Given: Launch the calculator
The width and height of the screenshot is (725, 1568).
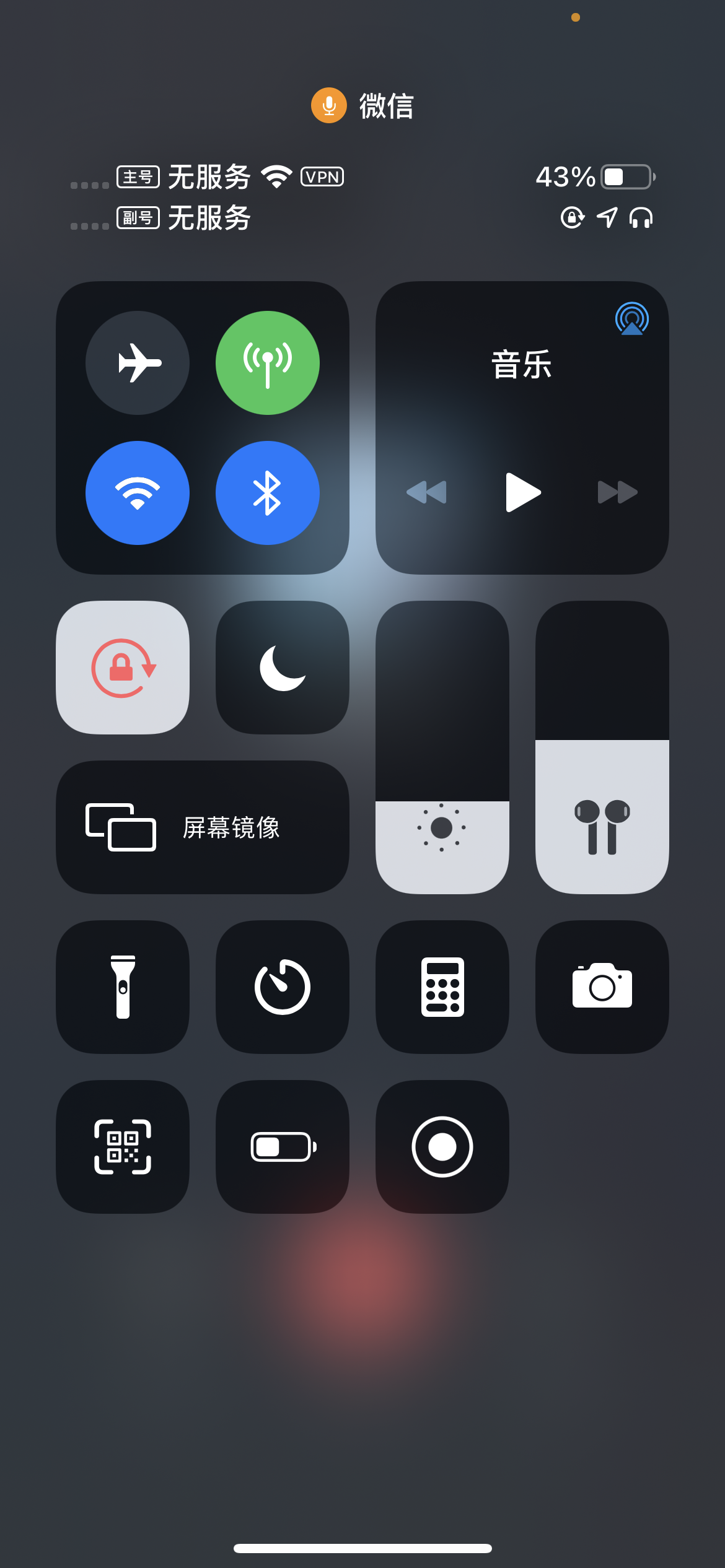Looking at the screenshot, I should [442, 987].
